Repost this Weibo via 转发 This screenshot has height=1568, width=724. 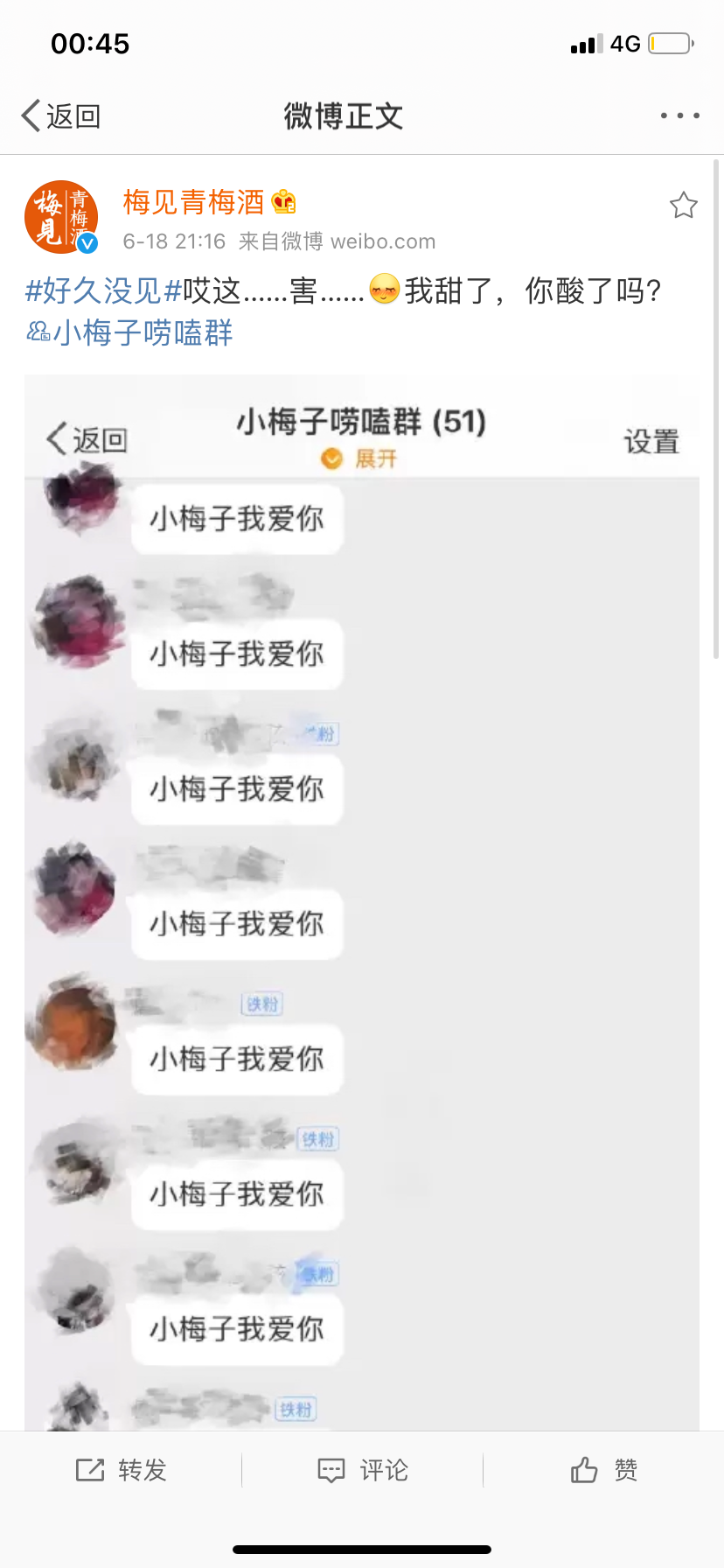point(122,1471)
